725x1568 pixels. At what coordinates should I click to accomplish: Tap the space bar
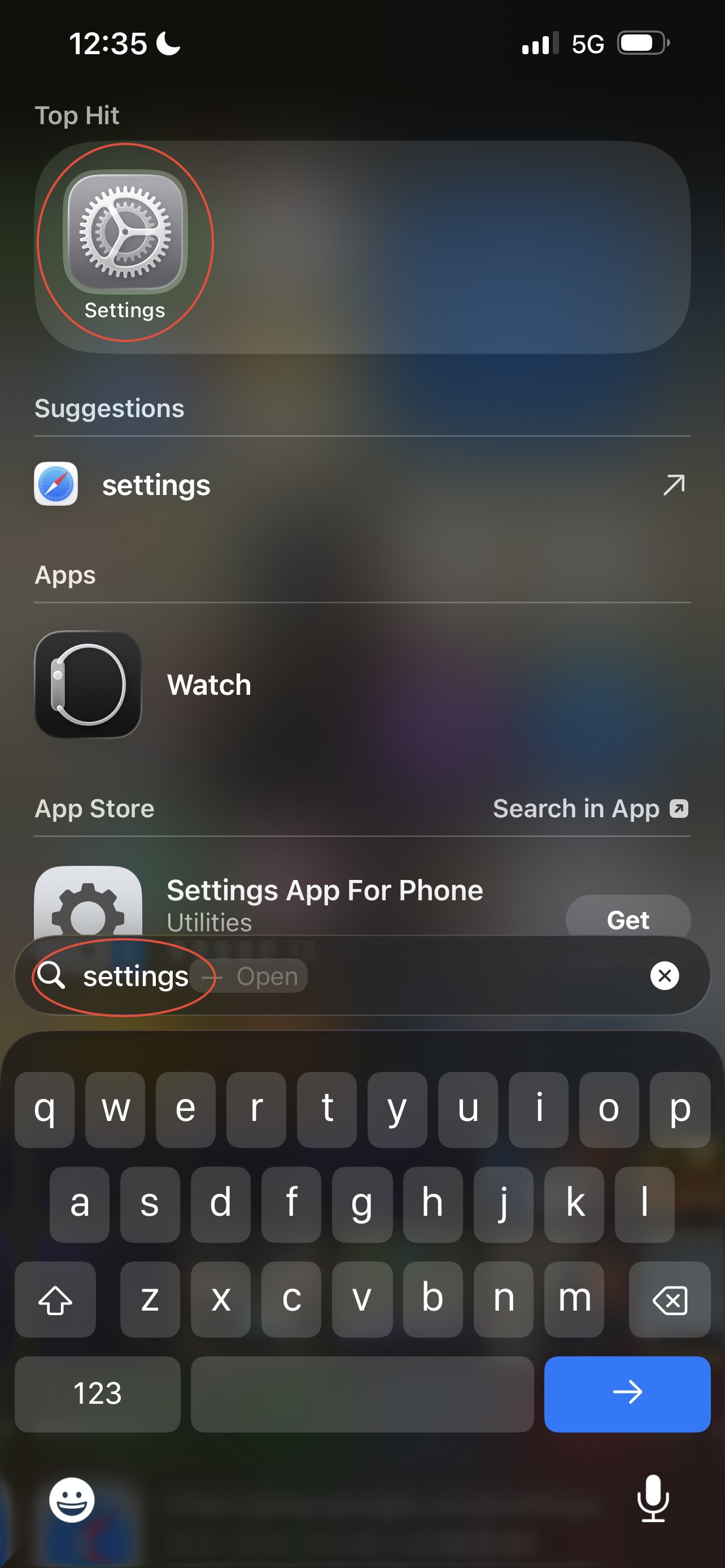[362, 1393]
